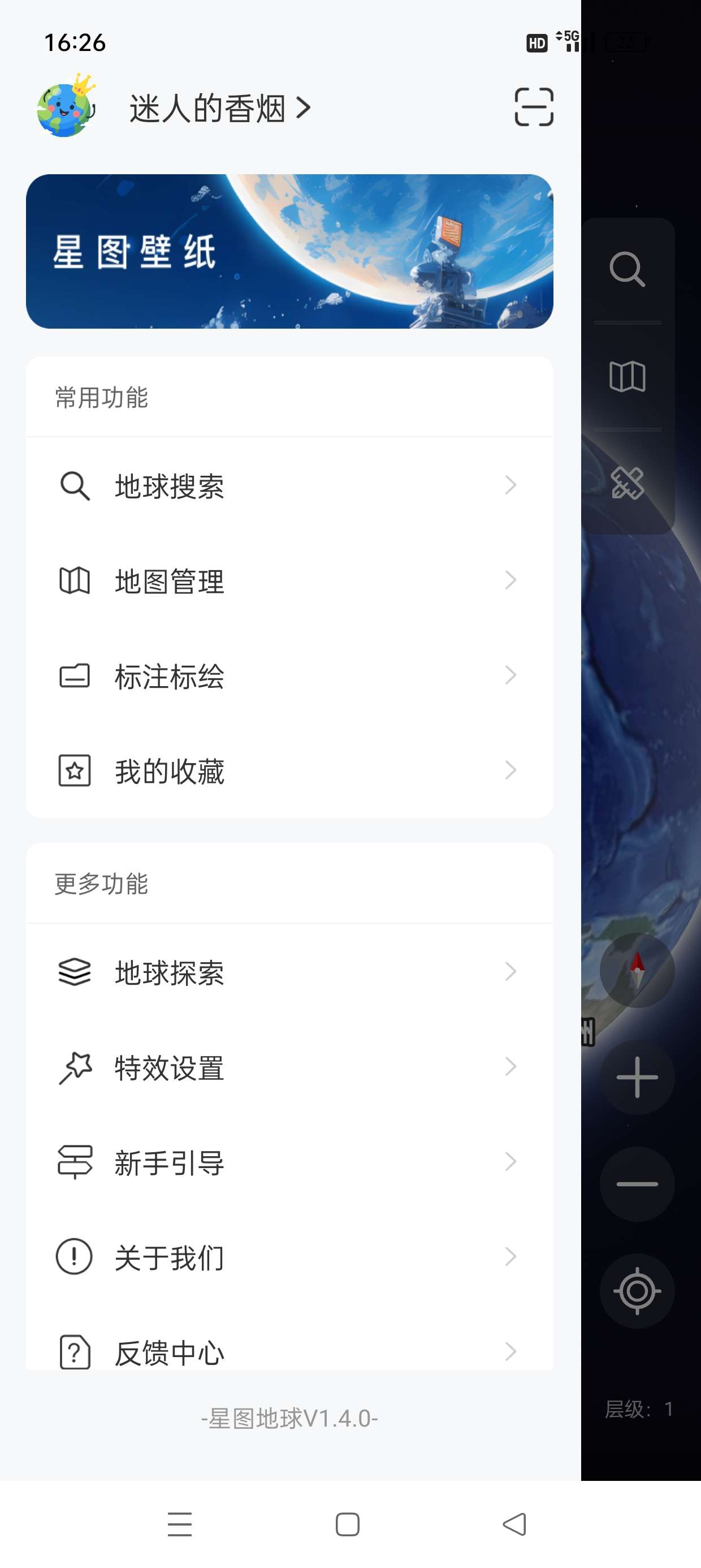The height and width of the screenshot is (1568, 701).
Task: Open the profile of 迷人的香烟
Action: click(219, 109)
